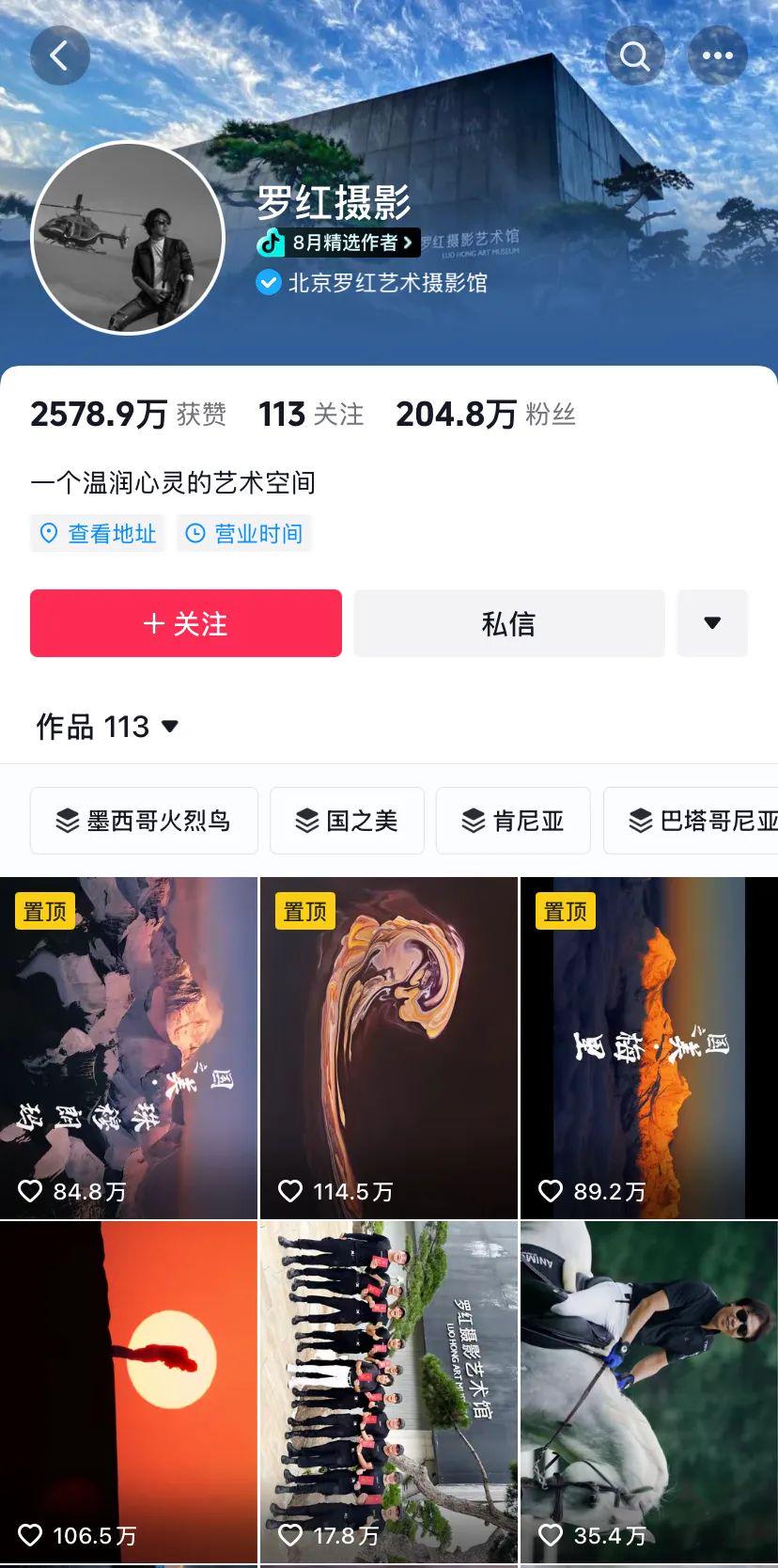Follow 罗红摄影 with the red 关注 button
The image size is (778, 1568).
(x=186, y=623)
